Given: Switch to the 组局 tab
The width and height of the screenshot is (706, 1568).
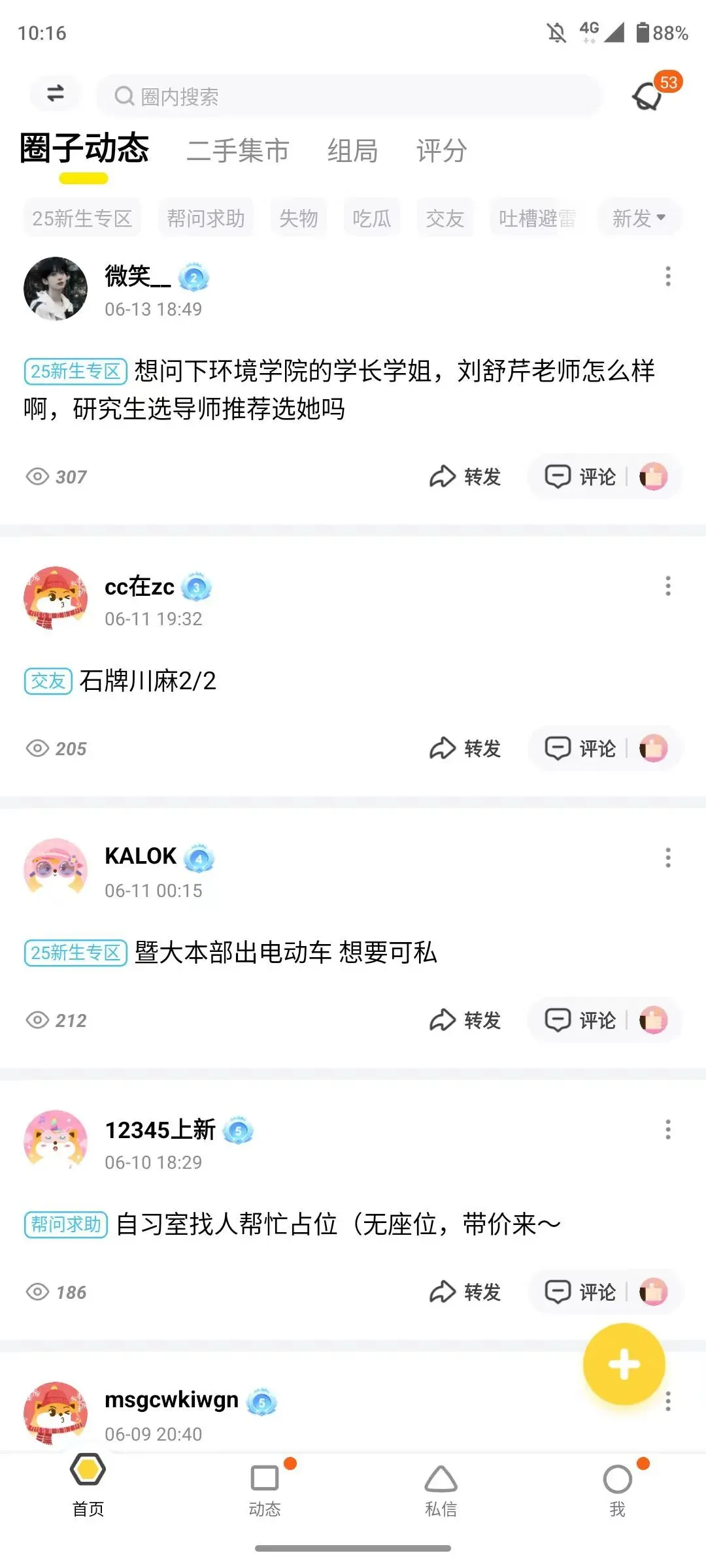Looking at the screenshot, I should tap(352, 151).
